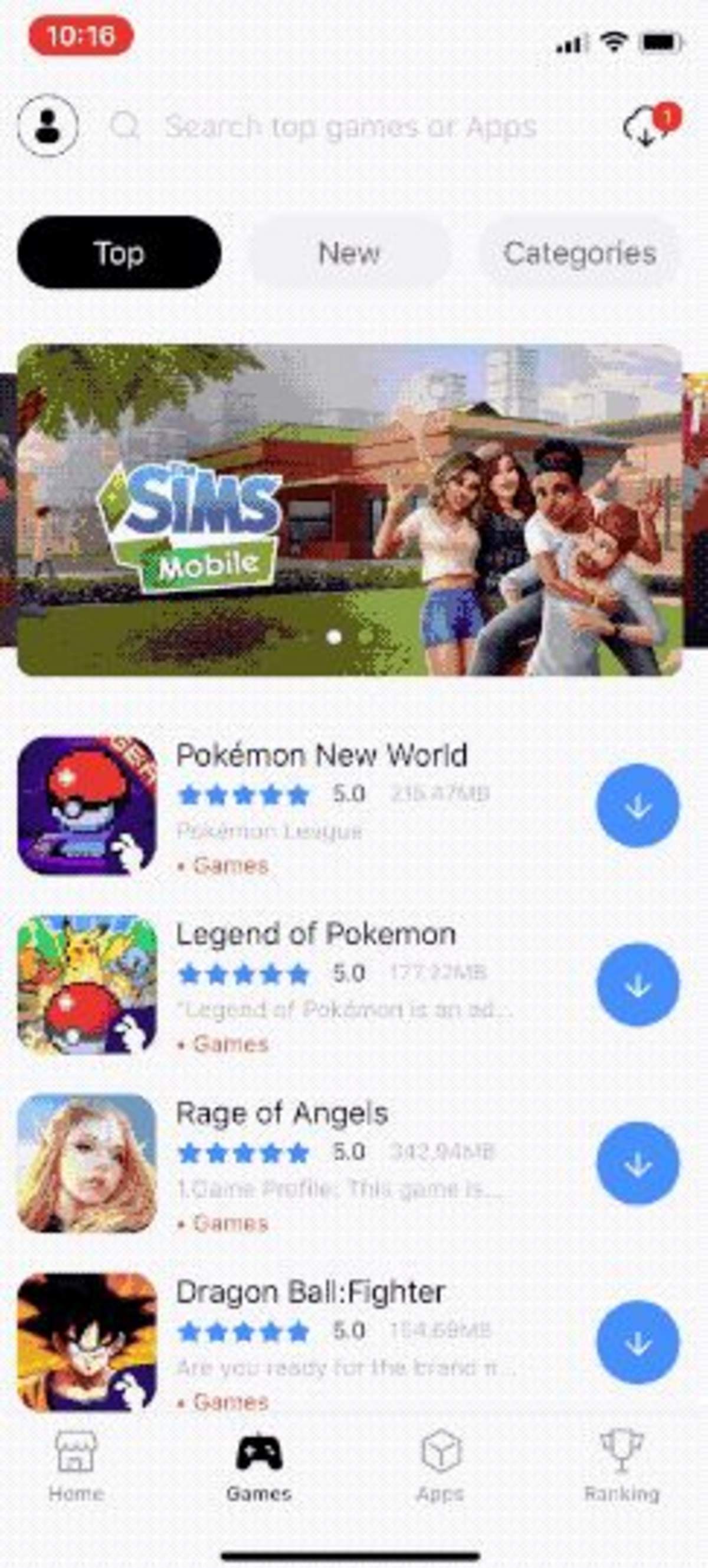Open the profile avatar icon
The height and width of the screenshot is (1568, 708).
pos(47,126)
